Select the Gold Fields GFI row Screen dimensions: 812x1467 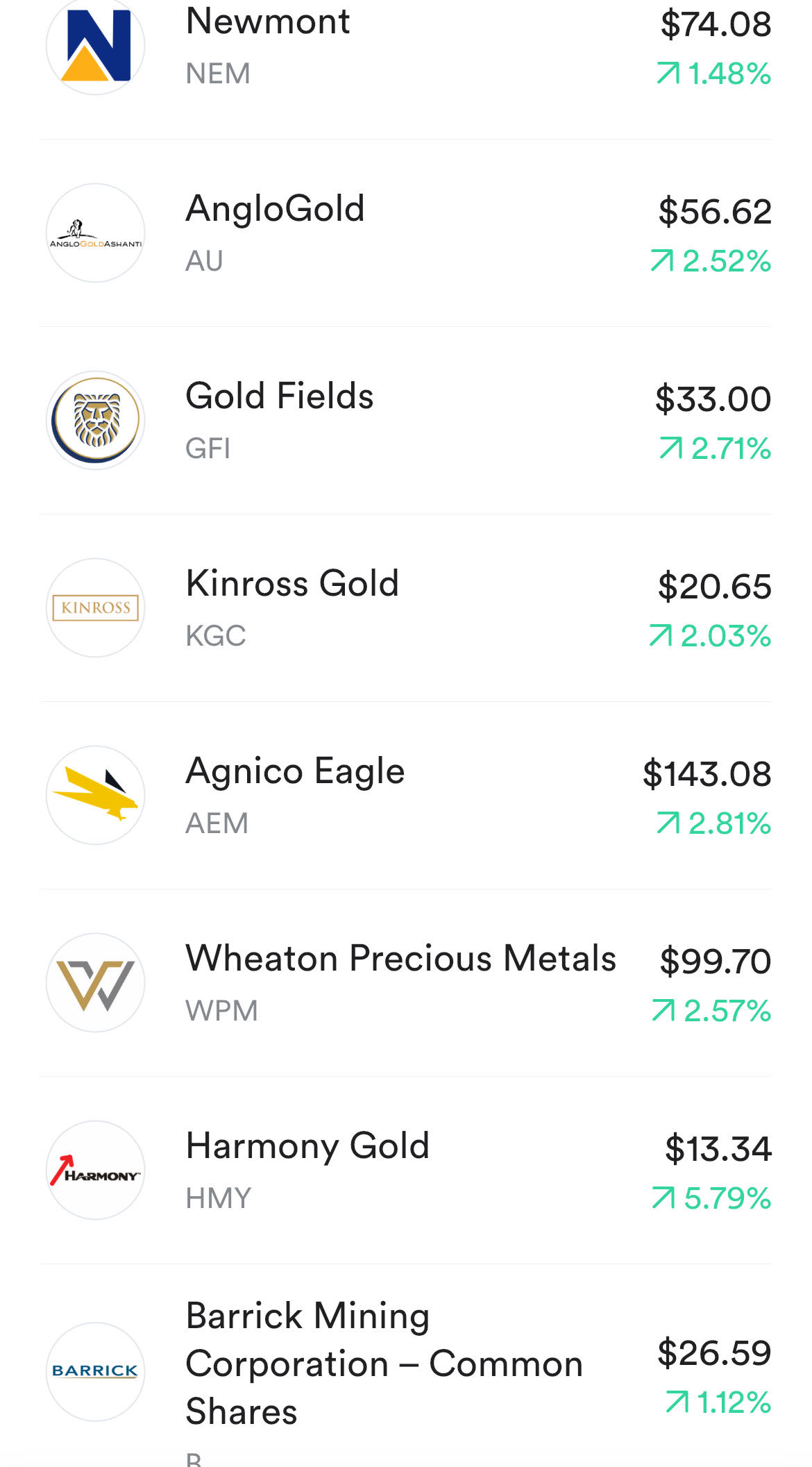coord(406,421)
